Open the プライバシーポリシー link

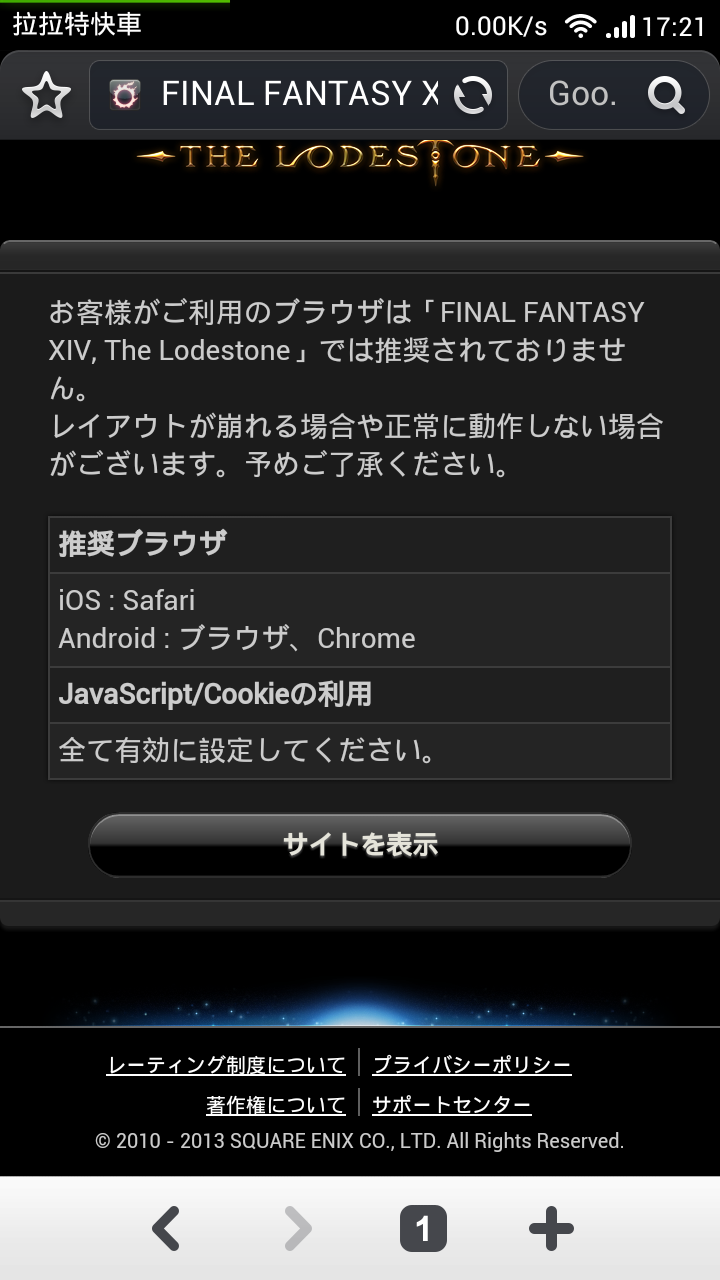pos(472,1065)
